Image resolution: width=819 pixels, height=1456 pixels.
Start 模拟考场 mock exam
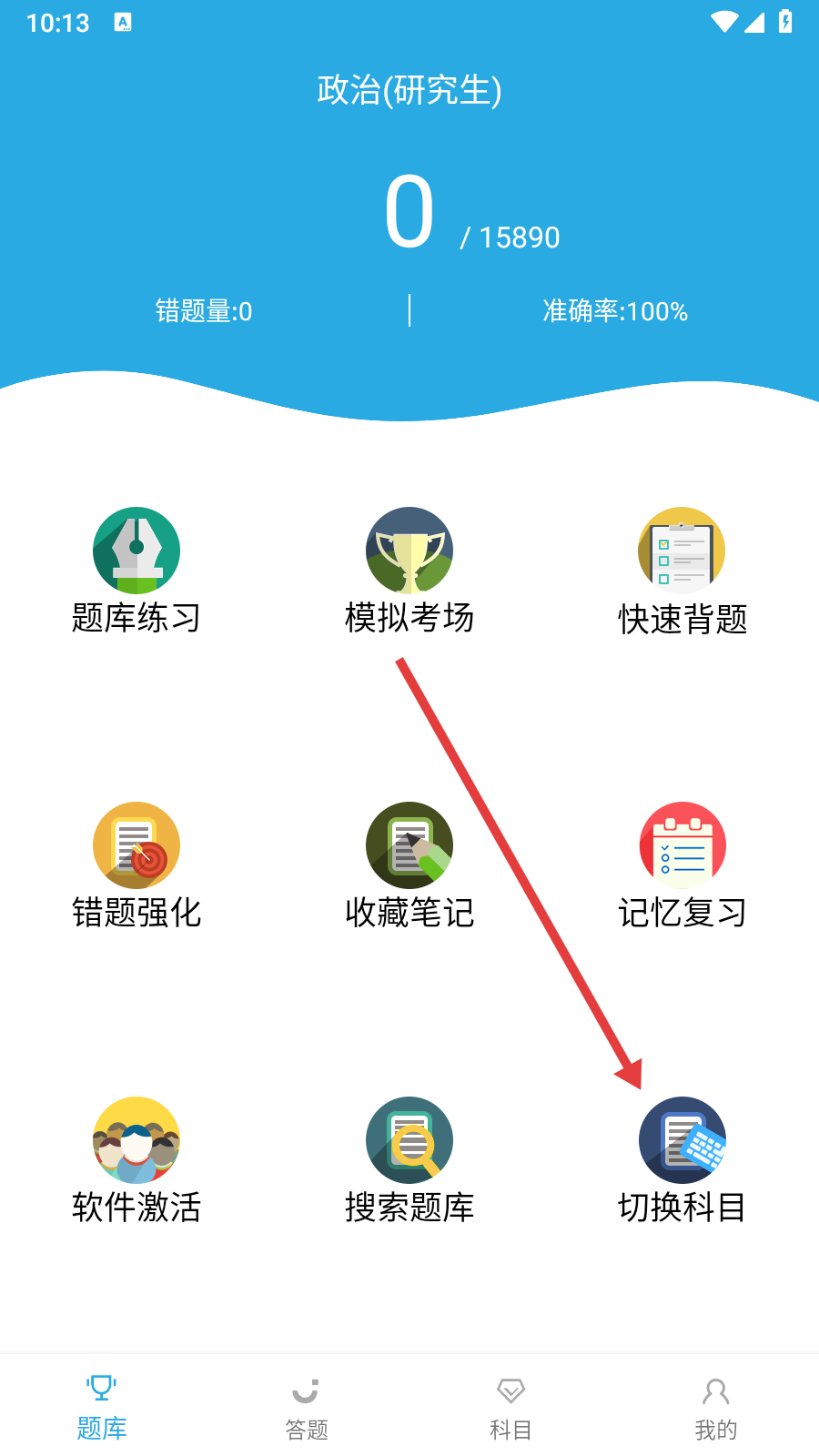coord(409,571)
